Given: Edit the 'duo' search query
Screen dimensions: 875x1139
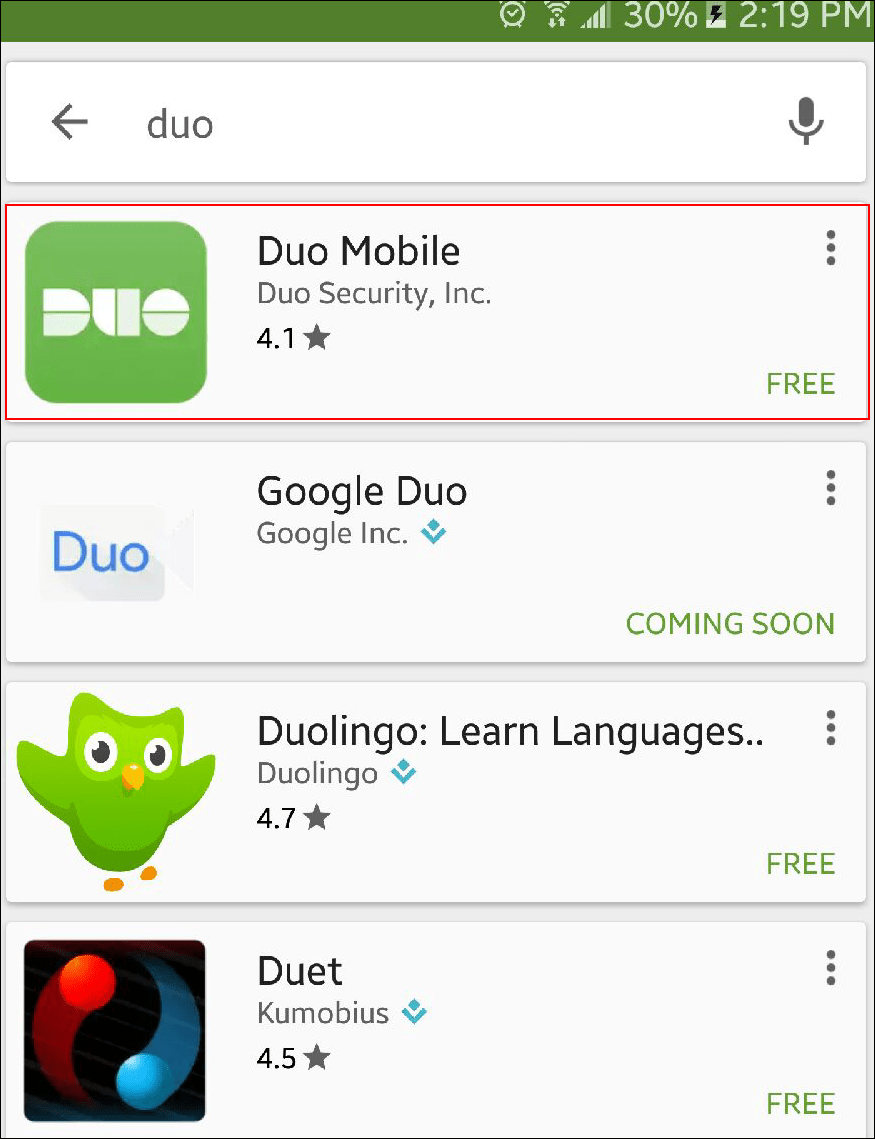Looking at the screenshot, I should 400,124.
